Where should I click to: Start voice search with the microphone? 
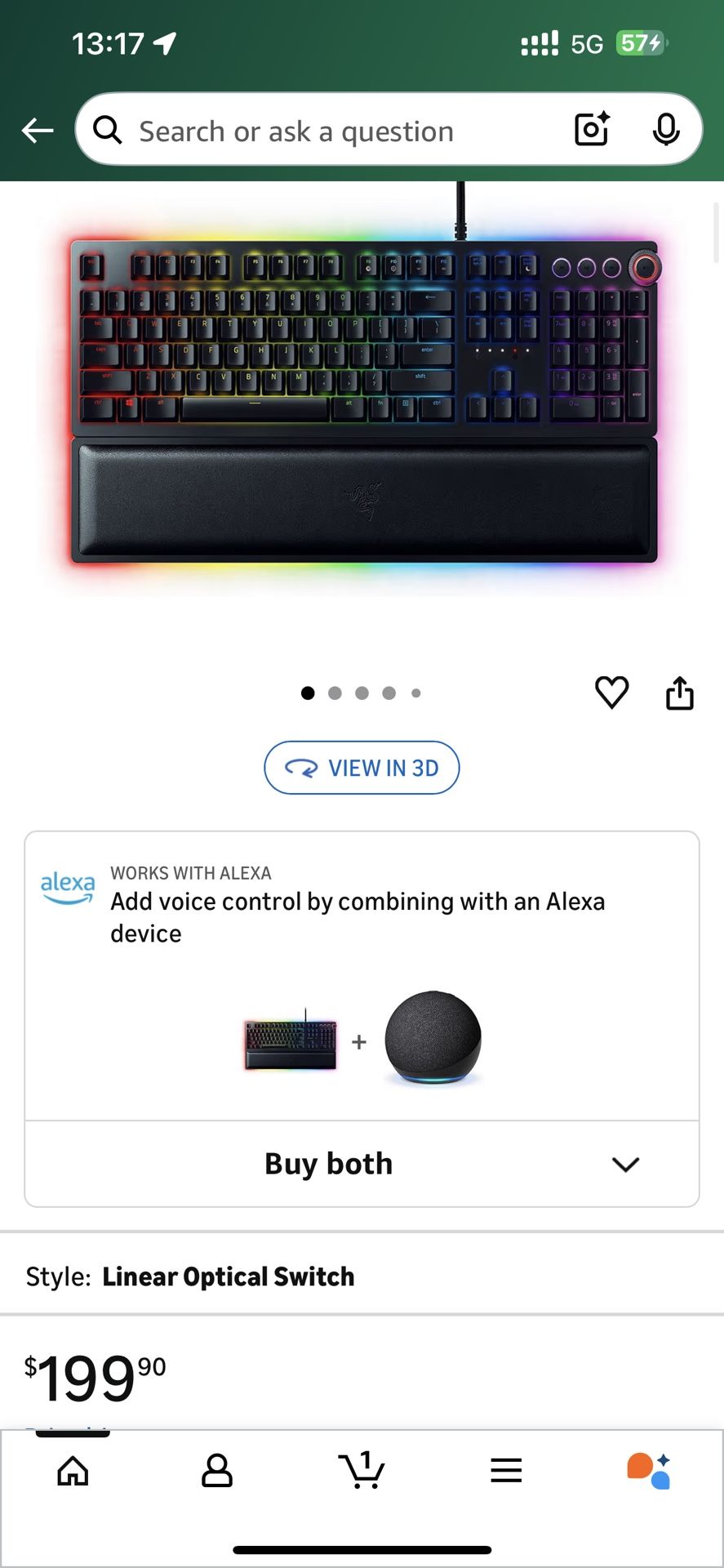[666, 129]
